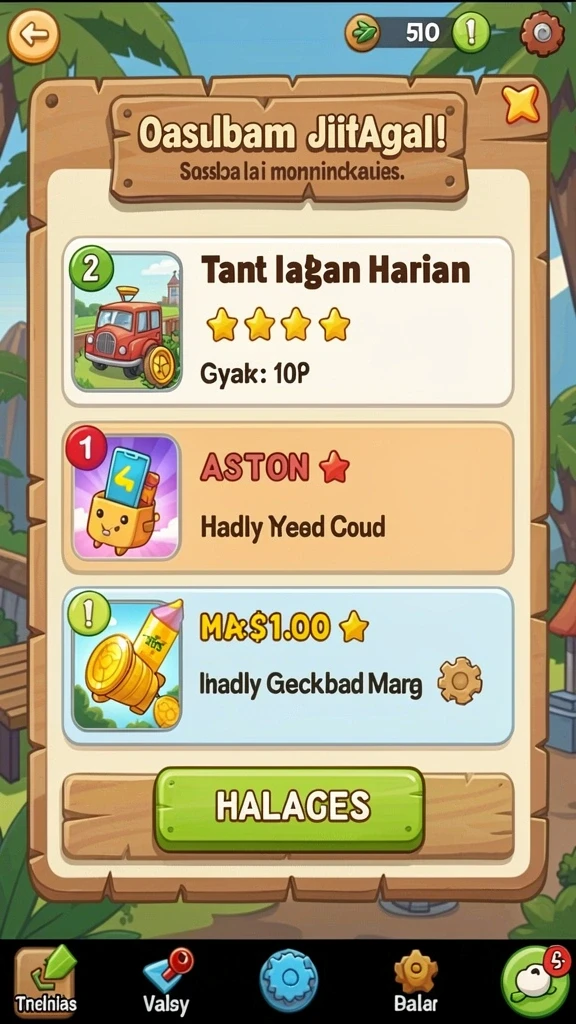The width and height of the screenshot is (576, 1024).
Task: Open the settings gear in top corner
Action: 542,33
